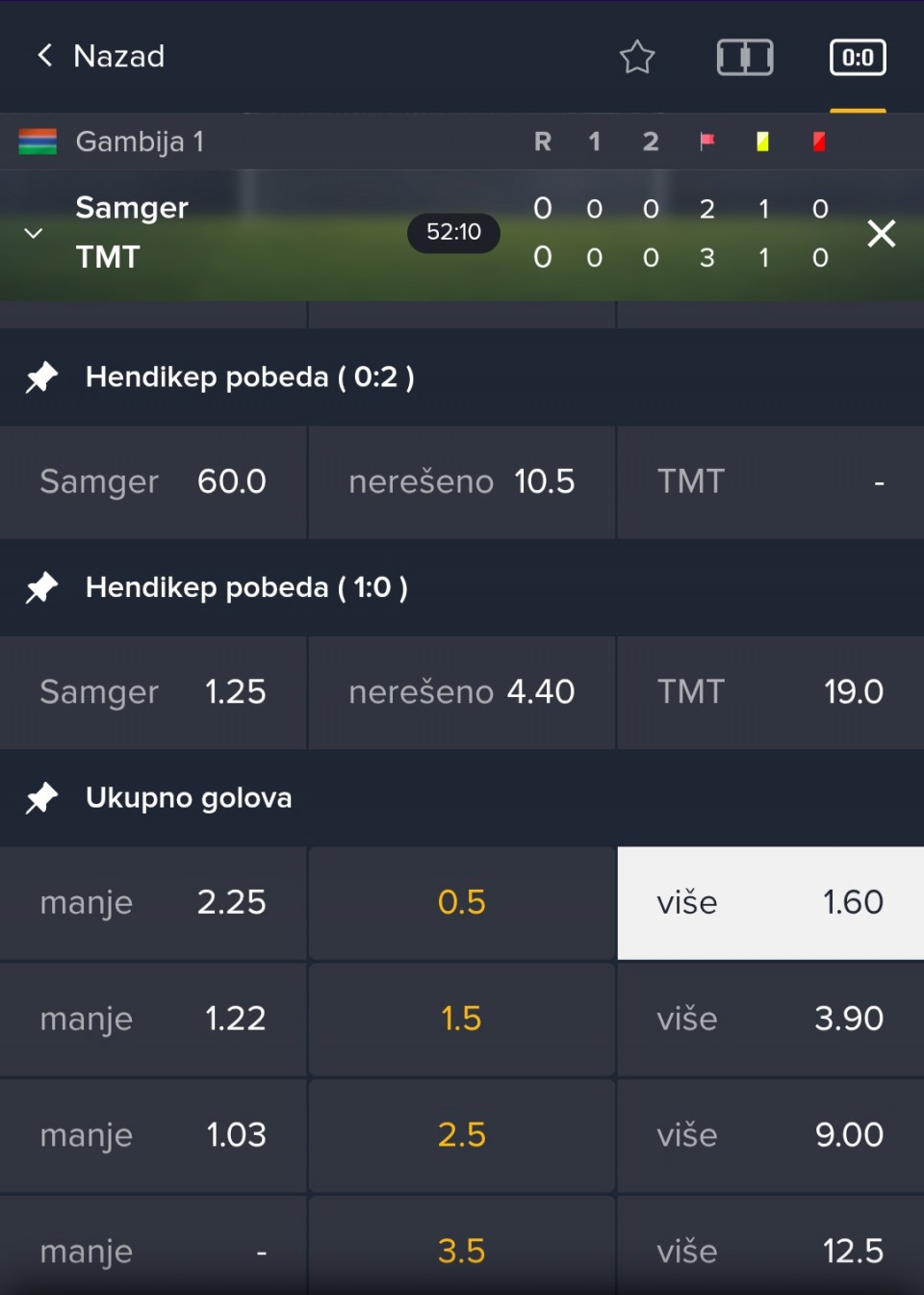Image resolution: width=924 pixels, height=1295 pixels.
Task: Select nerešeno at 10.5 odds
Action: click(462, 481)
